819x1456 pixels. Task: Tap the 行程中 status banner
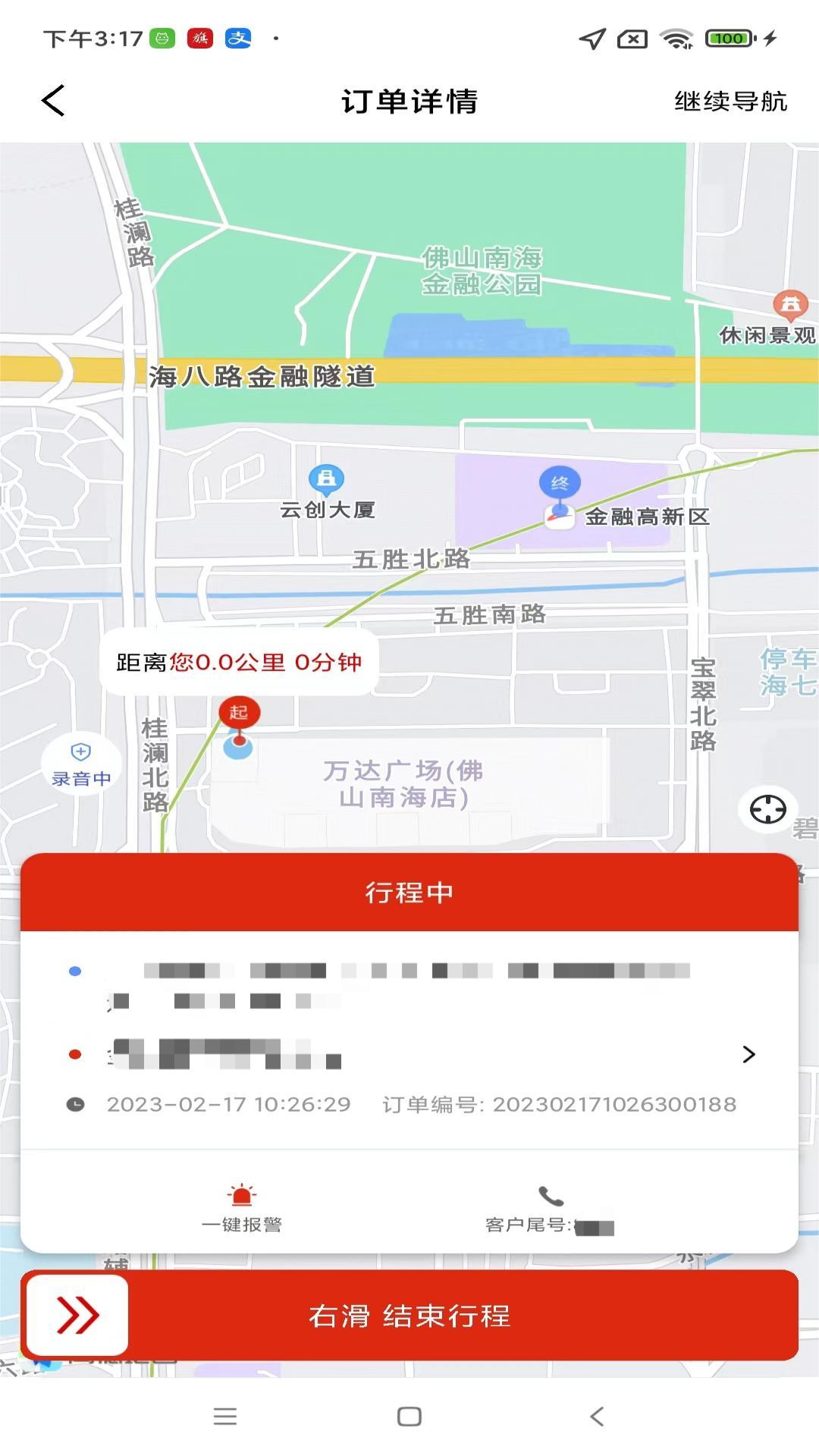(409, 893)
